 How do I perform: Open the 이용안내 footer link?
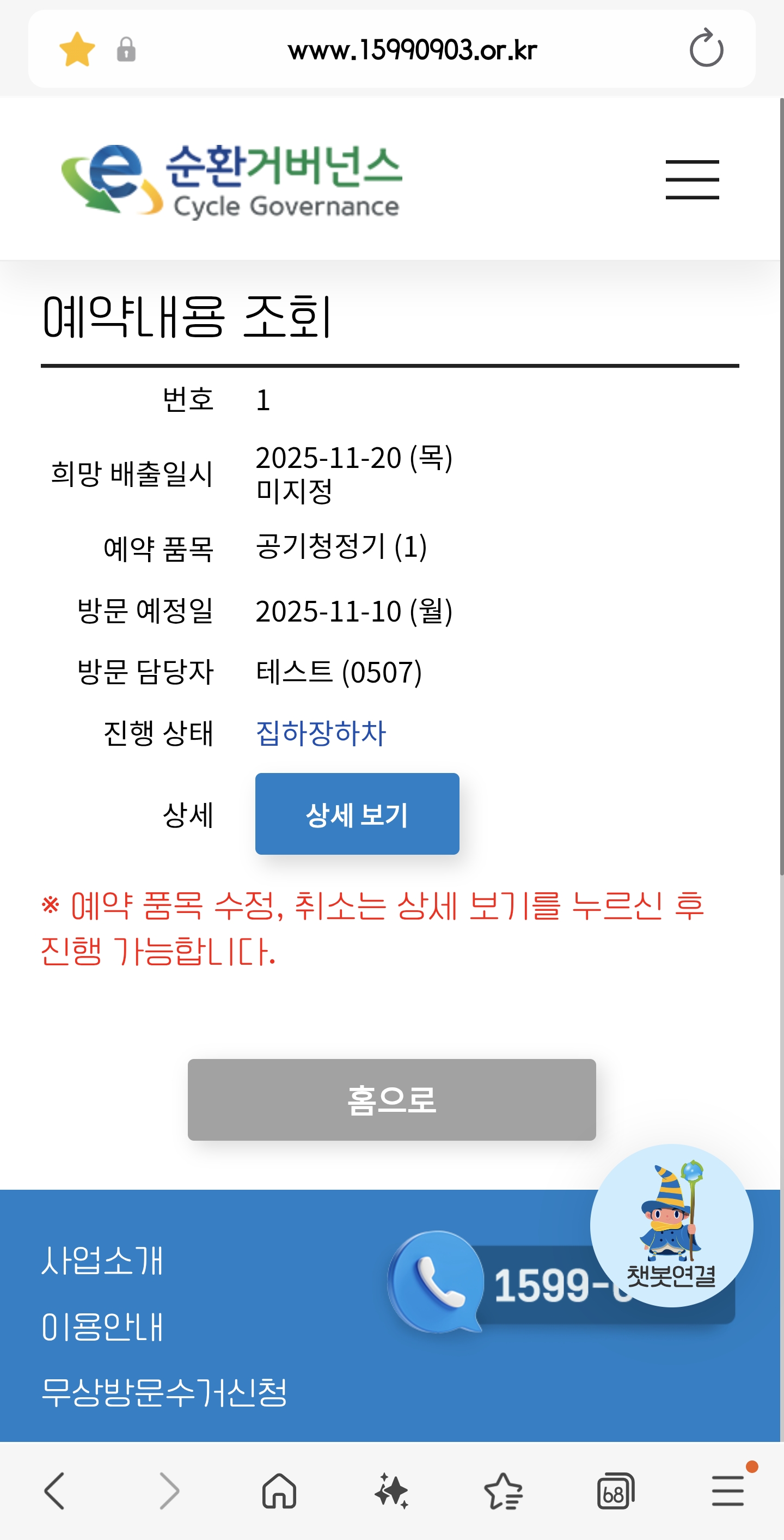click(102, 1326)
